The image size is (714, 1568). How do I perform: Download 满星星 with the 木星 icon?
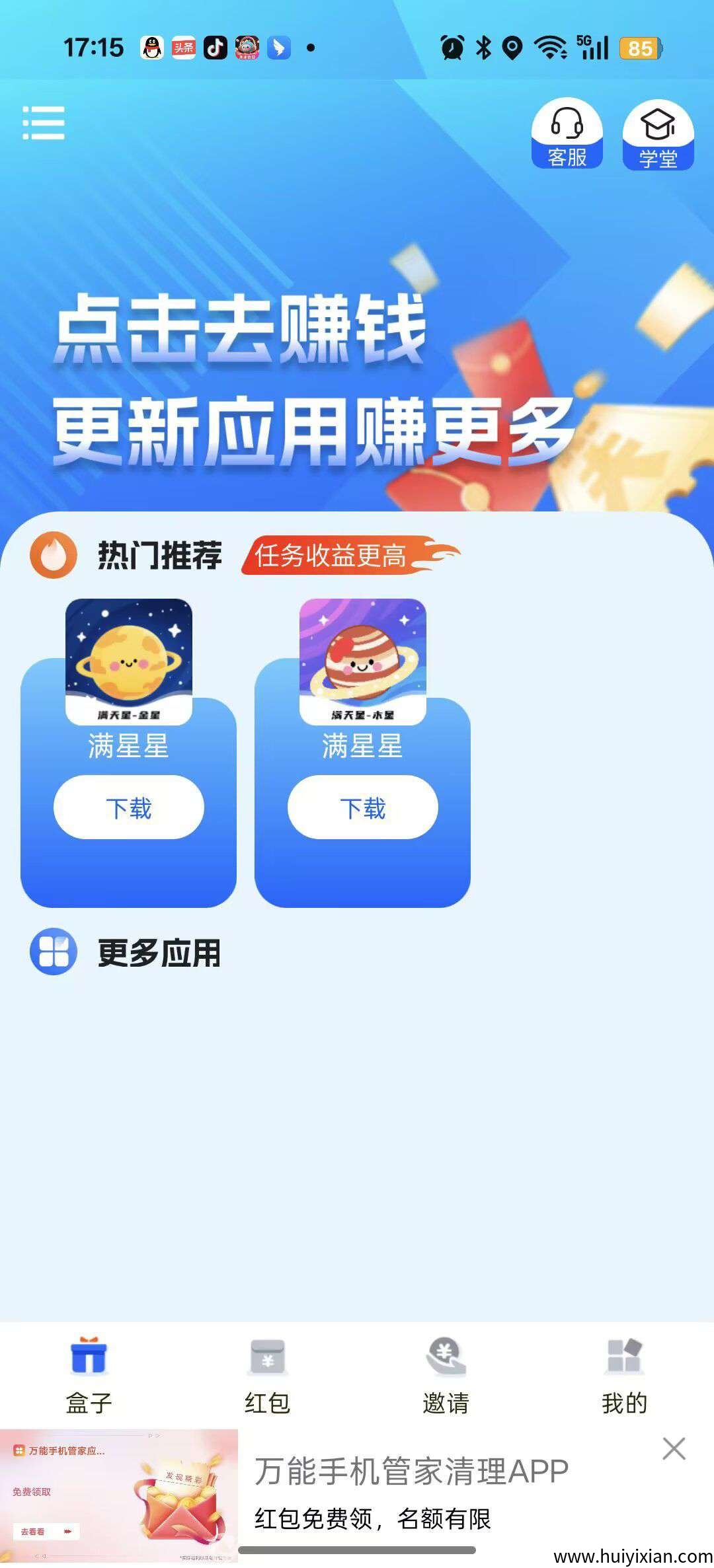tap(362, 807)
